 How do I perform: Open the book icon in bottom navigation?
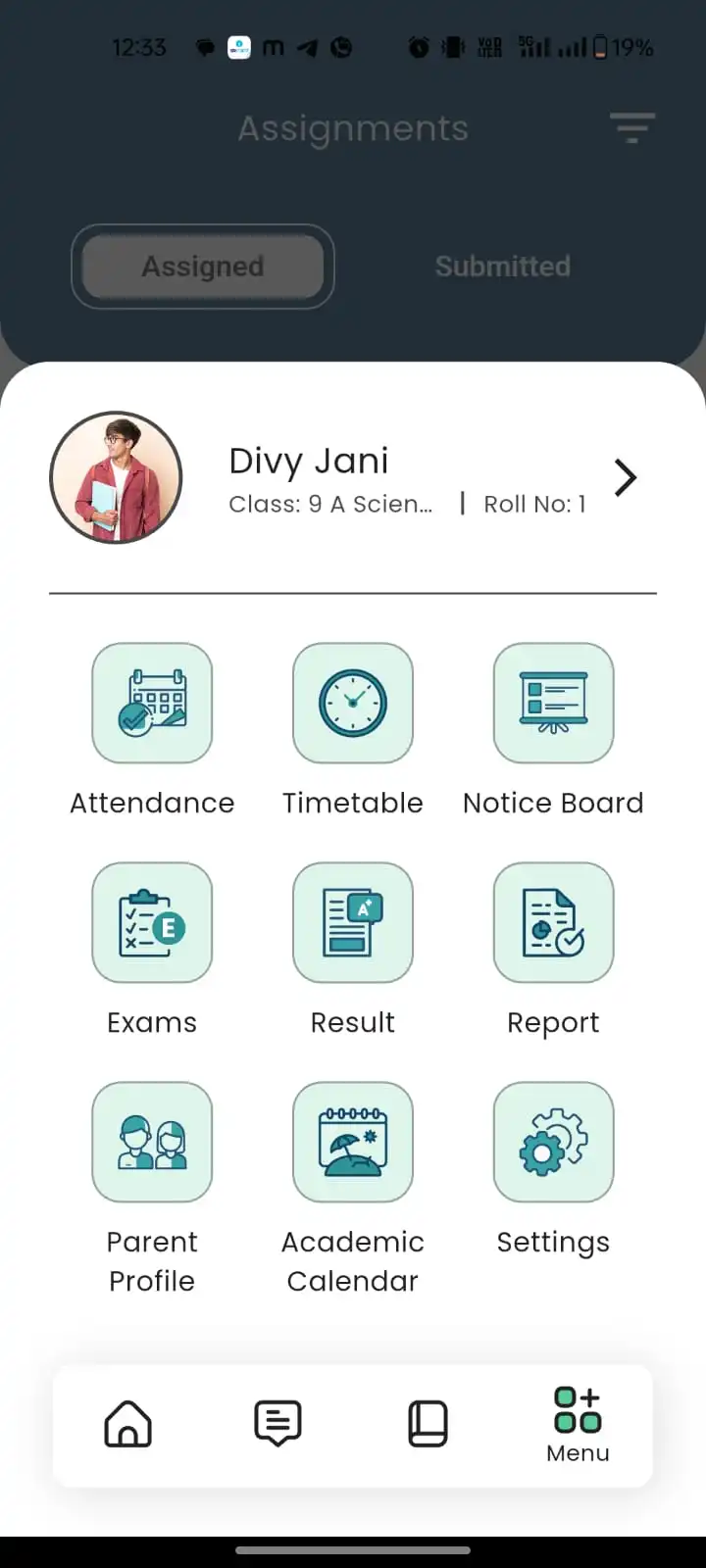click(x=428, y=1425)
